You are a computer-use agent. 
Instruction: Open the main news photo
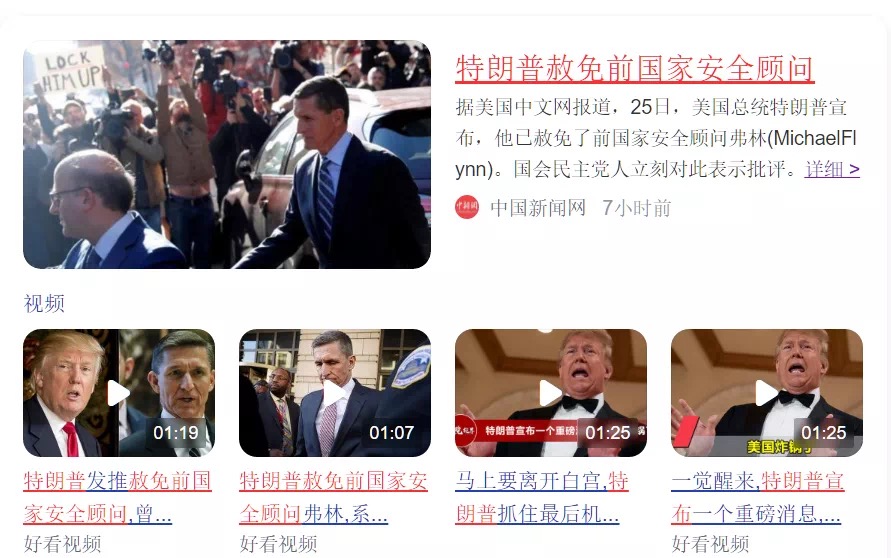pos(227,155)
